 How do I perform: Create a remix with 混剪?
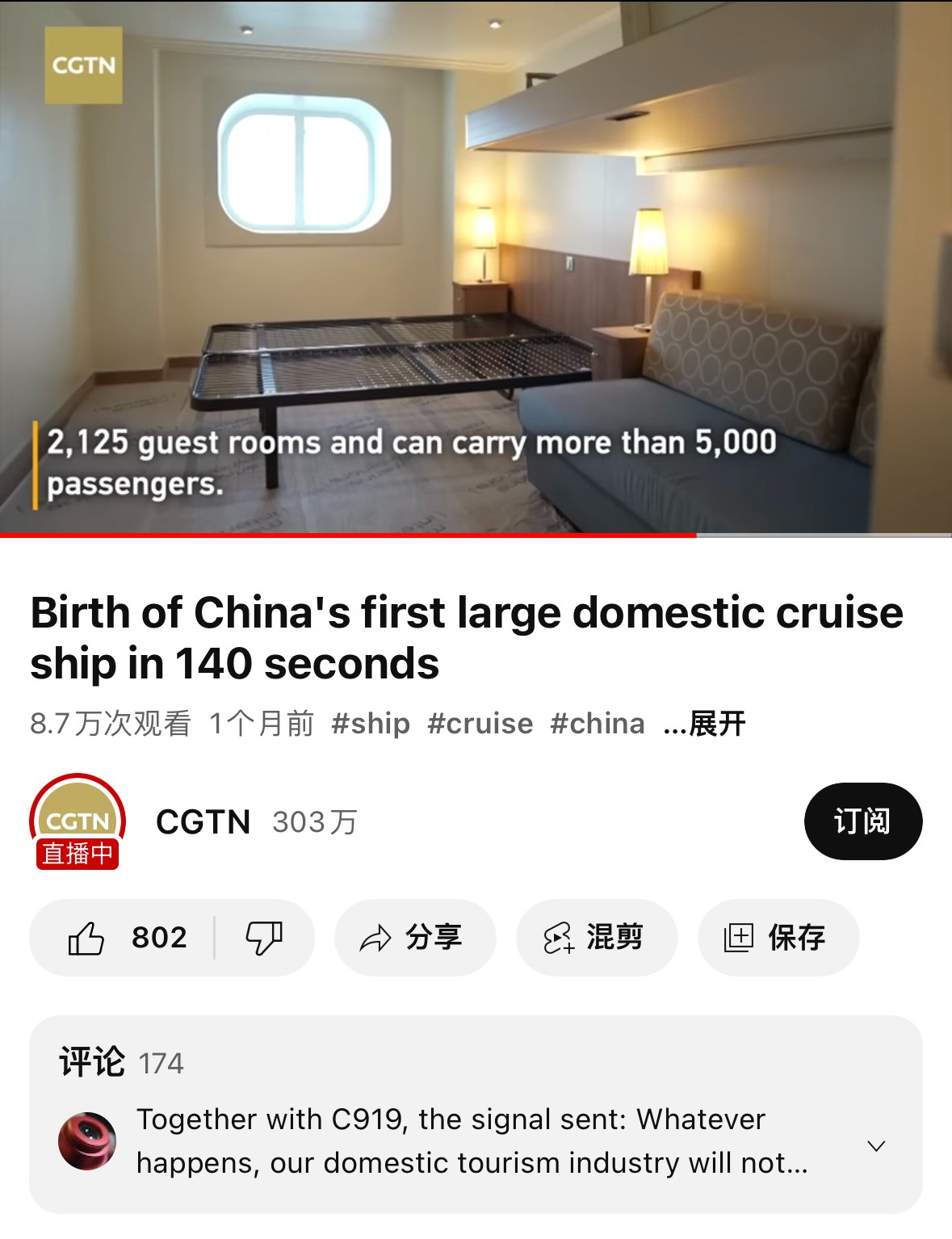point(596,938)
